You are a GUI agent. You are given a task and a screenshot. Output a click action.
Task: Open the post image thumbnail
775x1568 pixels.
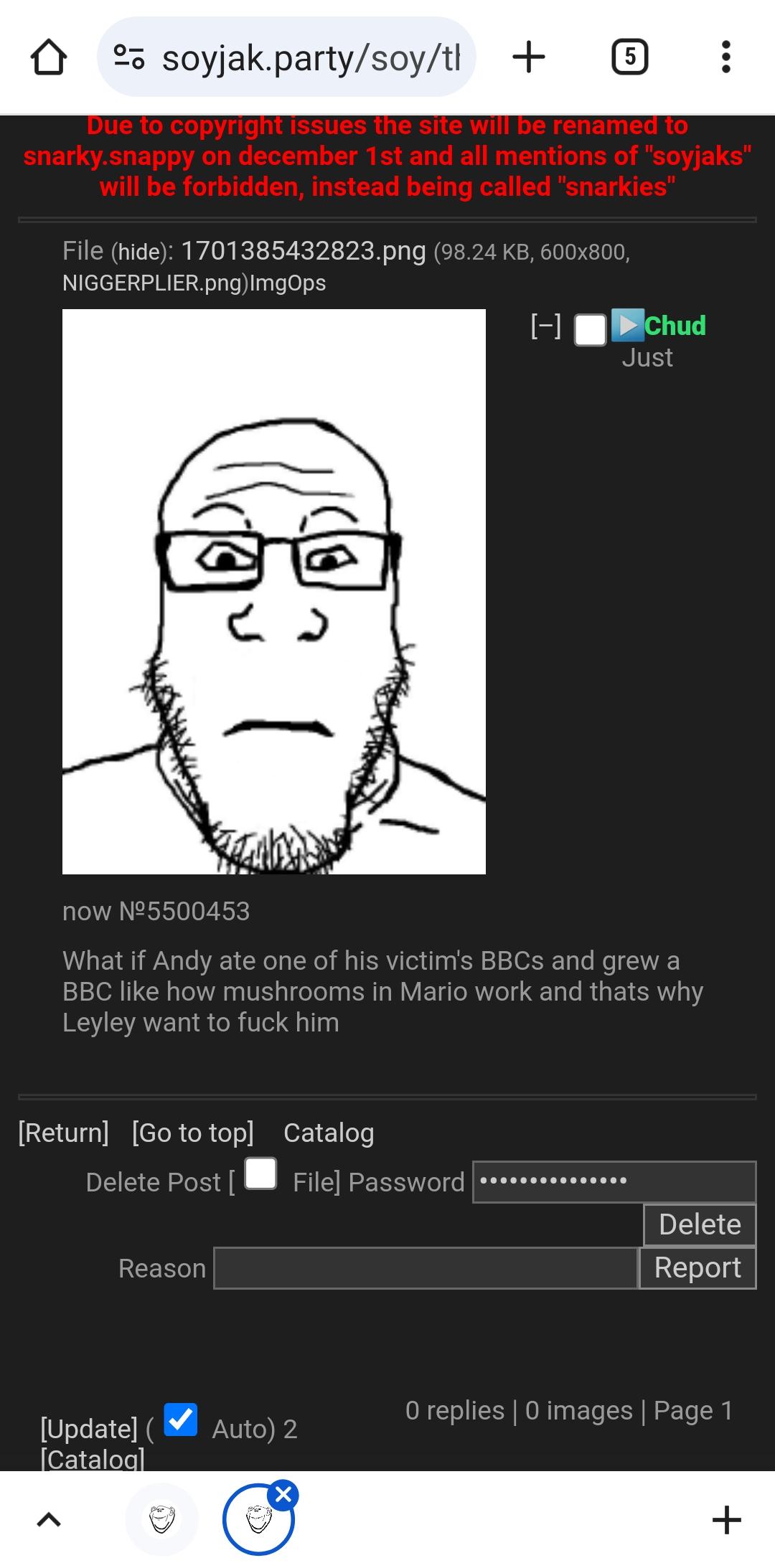point(273,591)
